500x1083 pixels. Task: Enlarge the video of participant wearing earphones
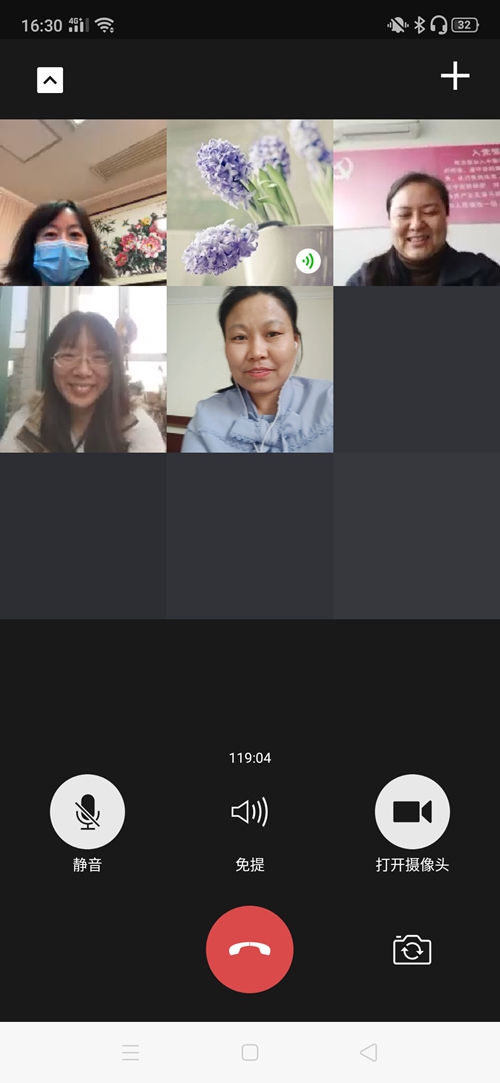[250, 370]
